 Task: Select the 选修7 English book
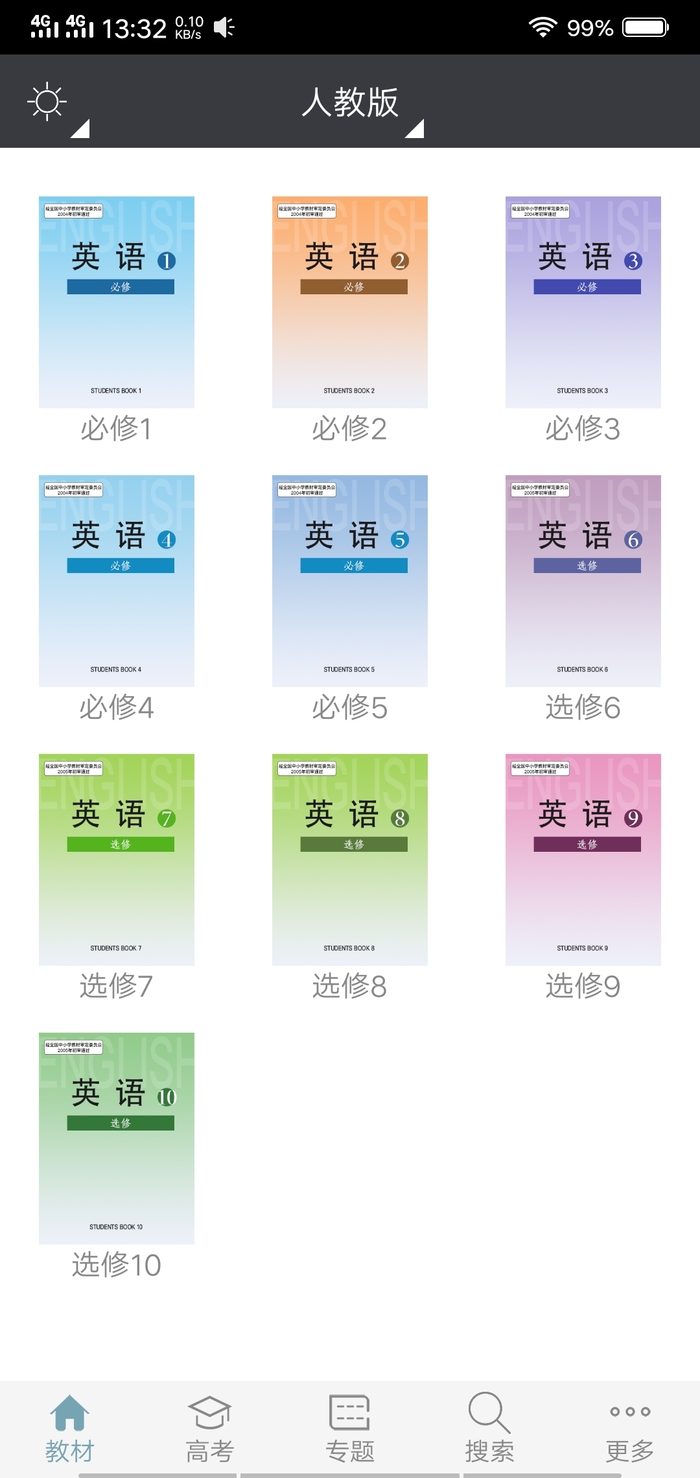pos(116,860)
